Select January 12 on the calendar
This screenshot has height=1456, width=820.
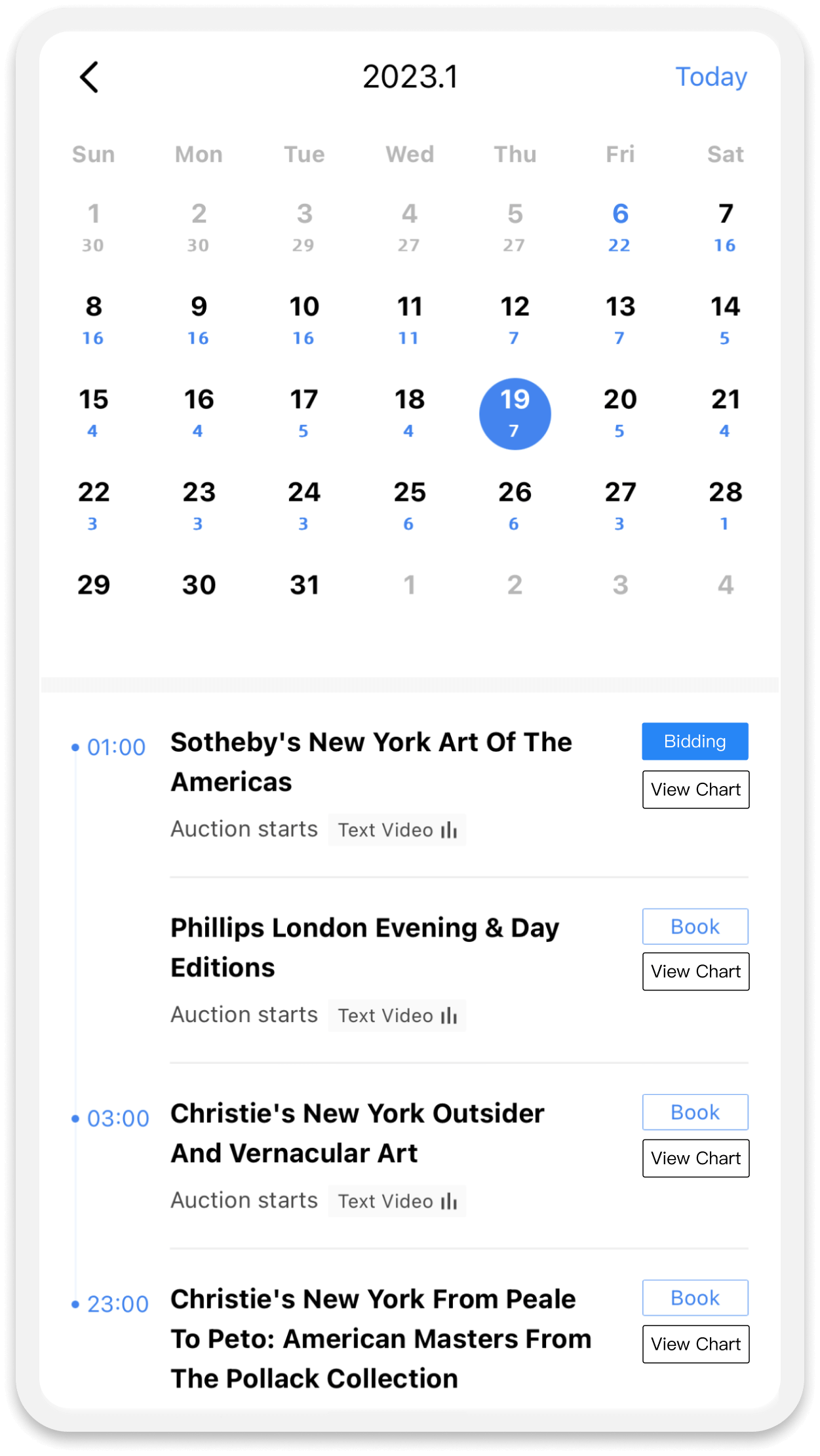point(515,319)
